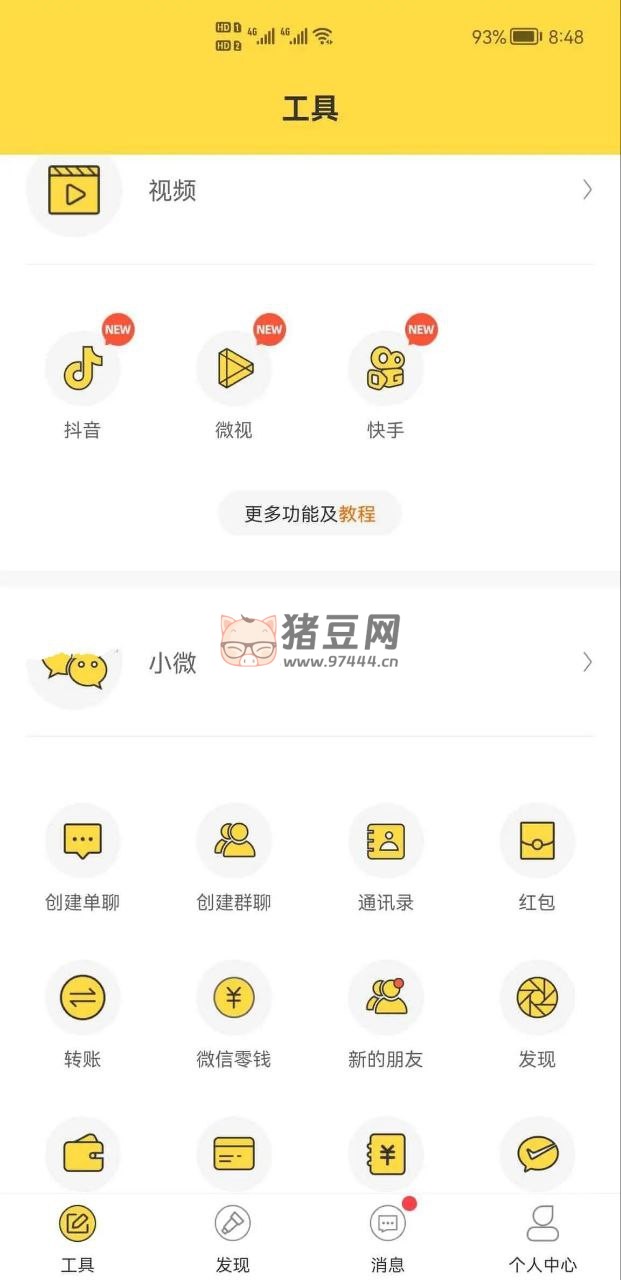The width and height of the screenshot is (621, 1280).
Task: Switch to the 工具 bottom tab
Action: click(78, 1238)
